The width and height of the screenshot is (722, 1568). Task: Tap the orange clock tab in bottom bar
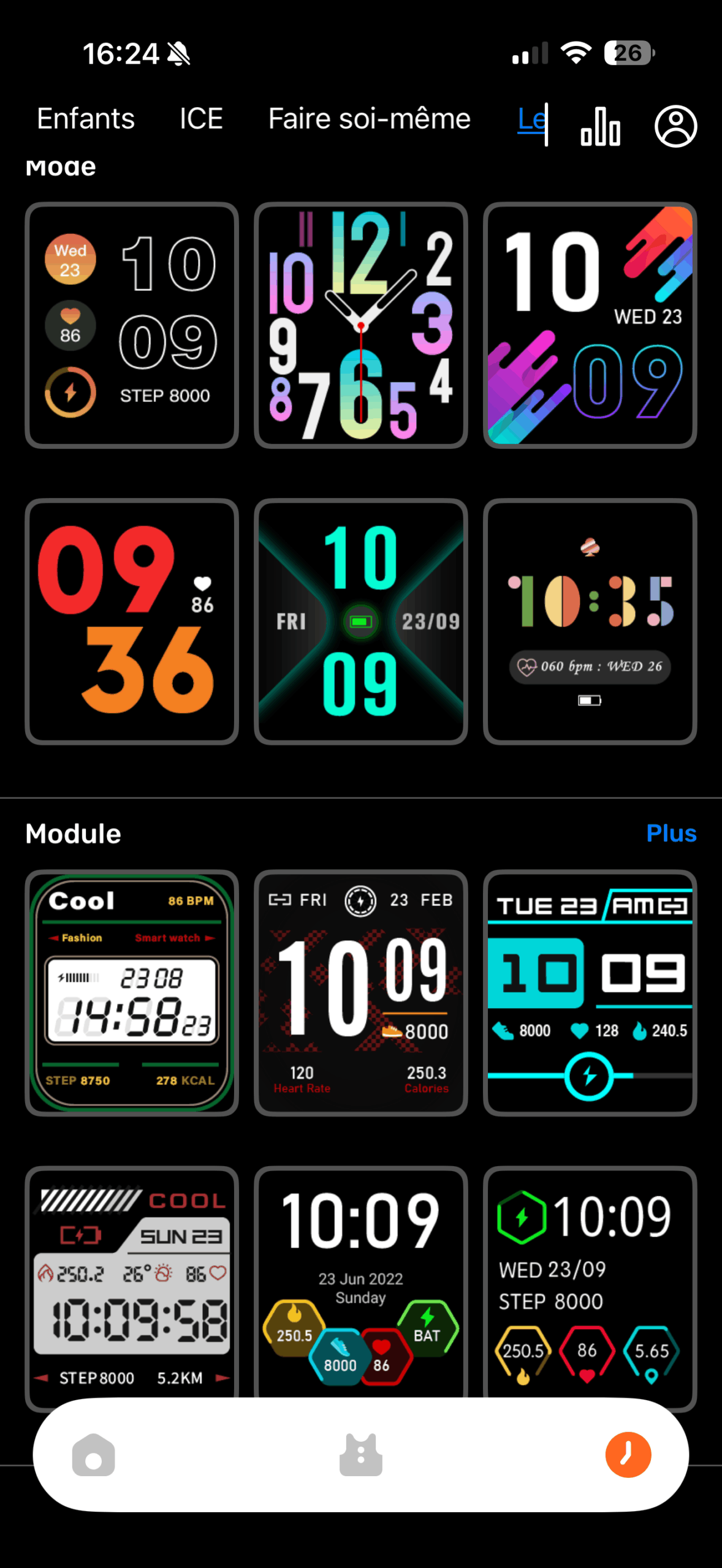click(x=628, y=1455)
